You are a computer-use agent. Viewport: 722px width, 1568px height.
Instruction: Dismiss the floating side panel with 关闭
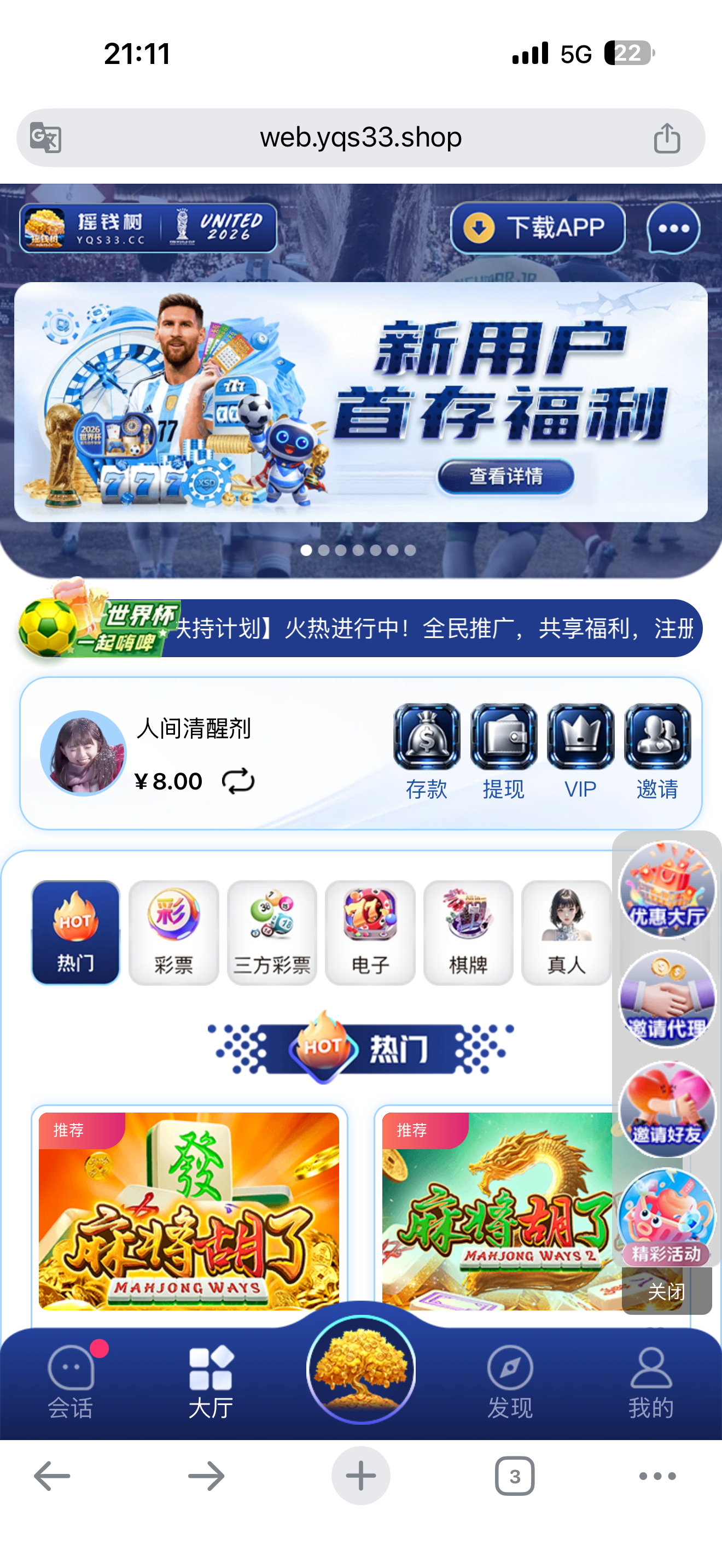pos(667,1291)
